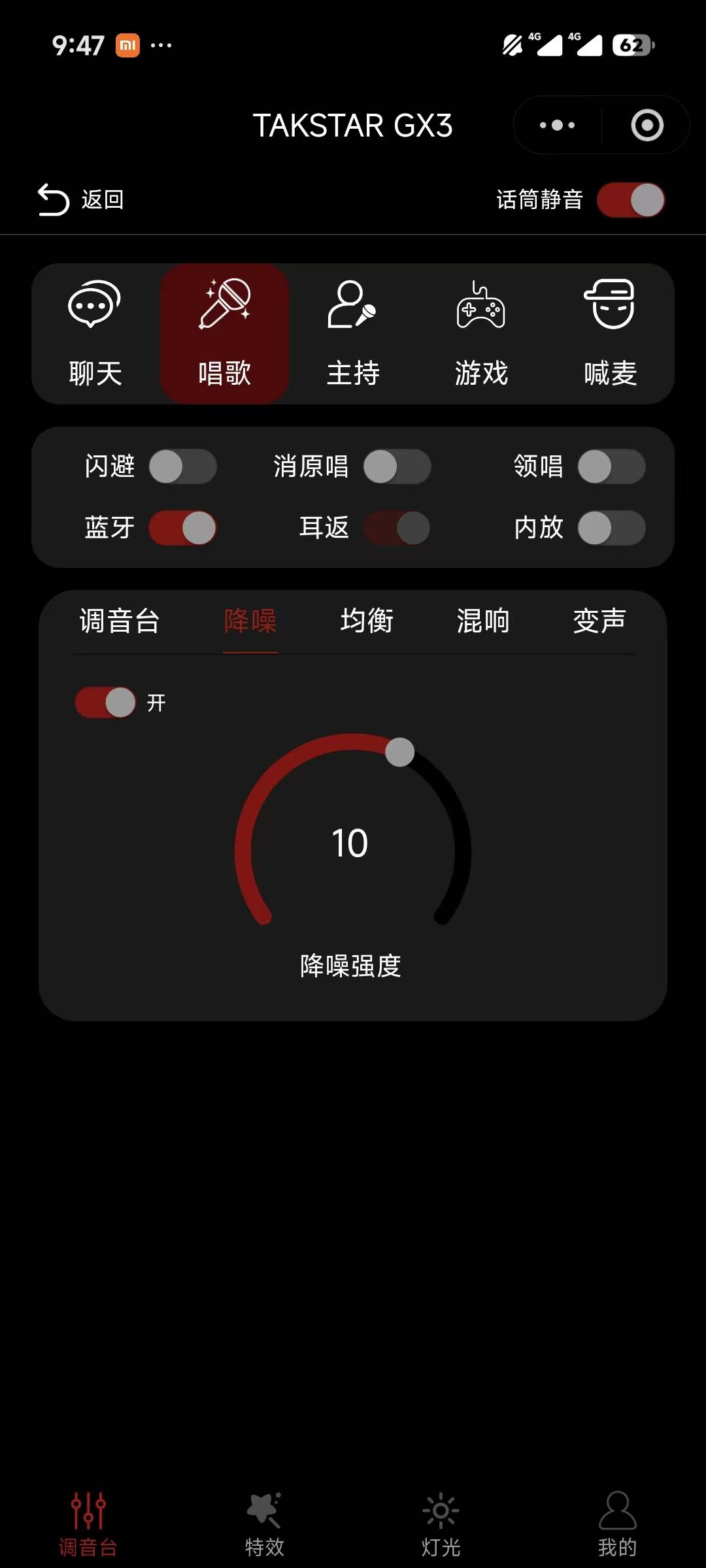Open the mini program overflow menu
This screenshot has height=1568, width=706.
[x=557, y=125]
